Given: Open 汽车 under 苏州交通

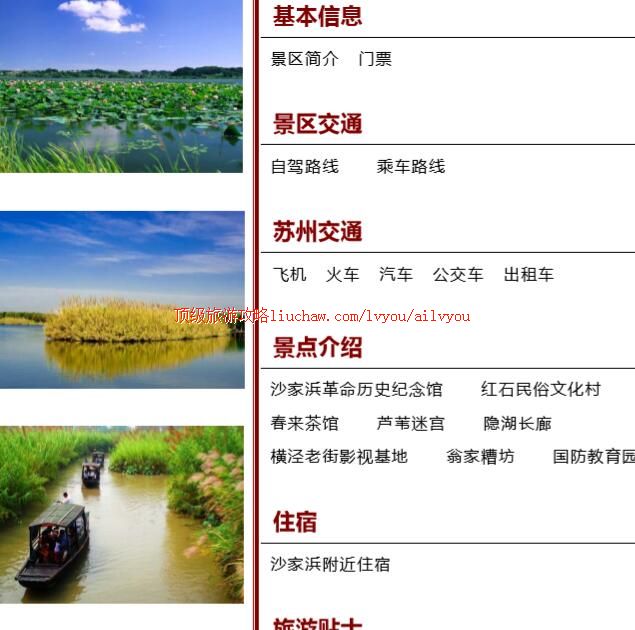Looking at the screenshot, I should tap(395, 275).
